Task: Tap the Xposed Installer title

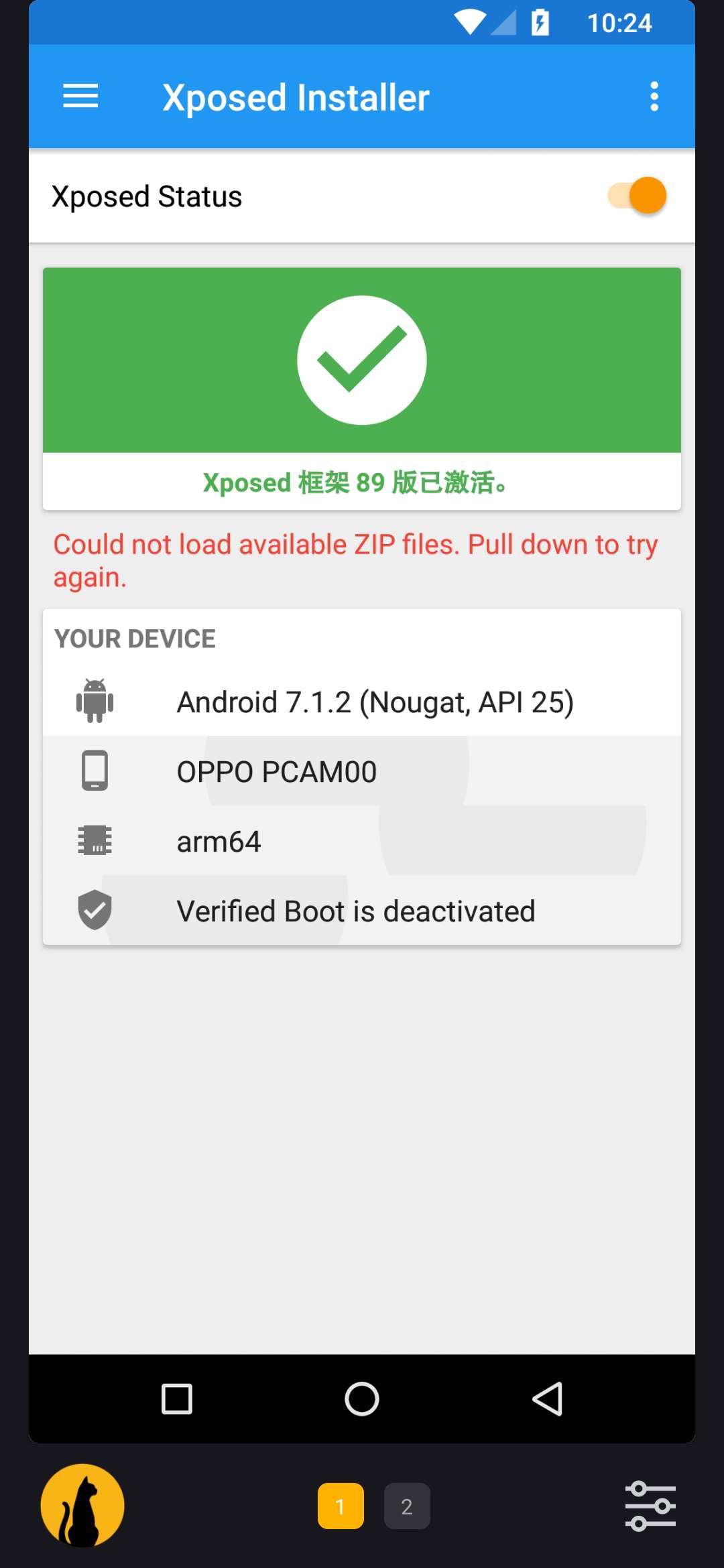Action: point(296,96)
